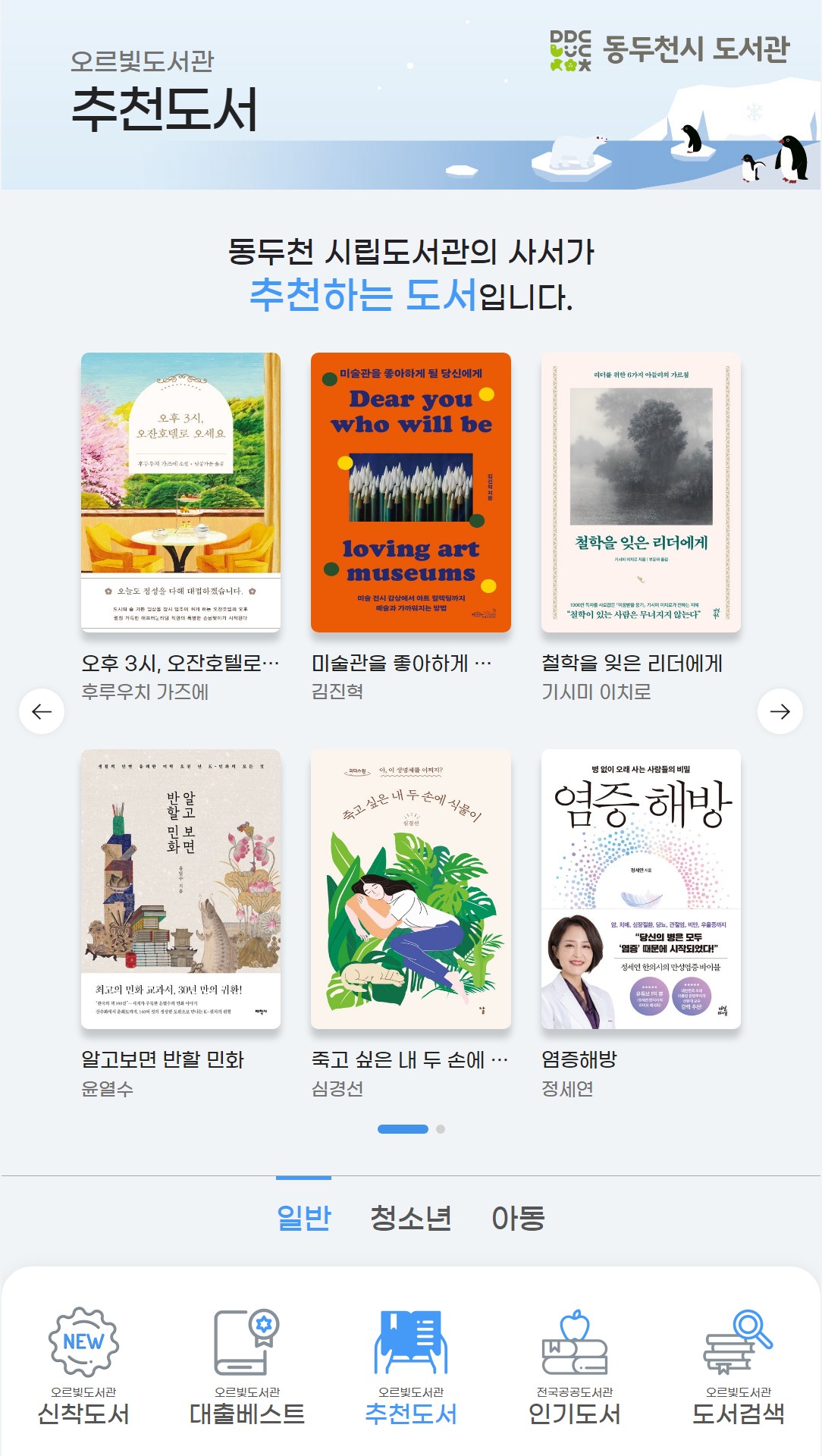
Task: Jump to second page indicator dot
Action: click(x=441, y=1129)
